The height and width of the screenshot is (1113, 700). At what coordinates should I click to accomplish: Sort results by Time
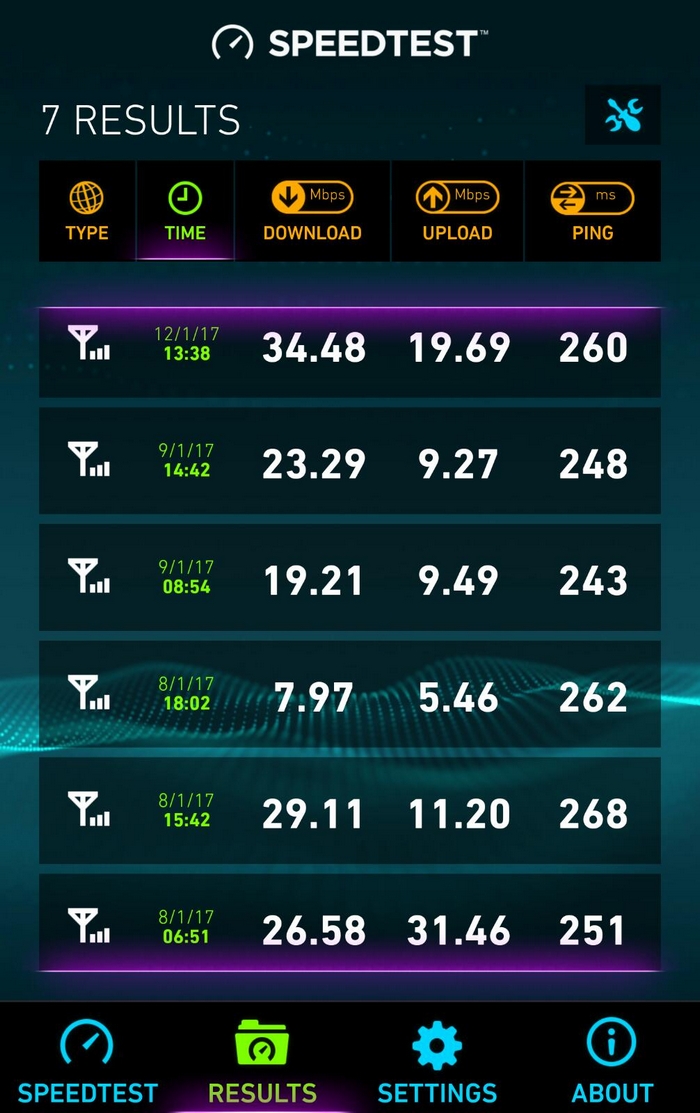pos(185,212)
